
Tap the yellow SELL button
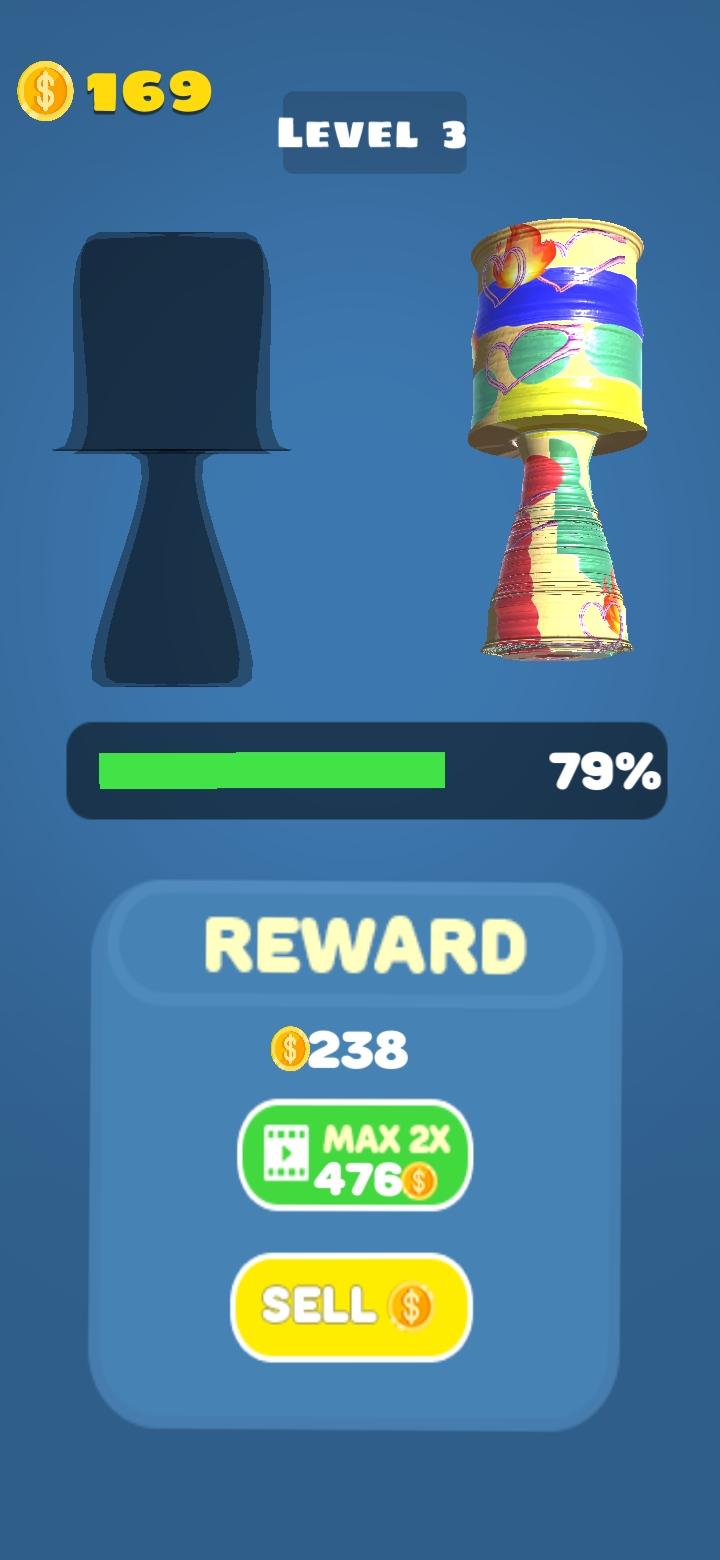point(351,1307)
